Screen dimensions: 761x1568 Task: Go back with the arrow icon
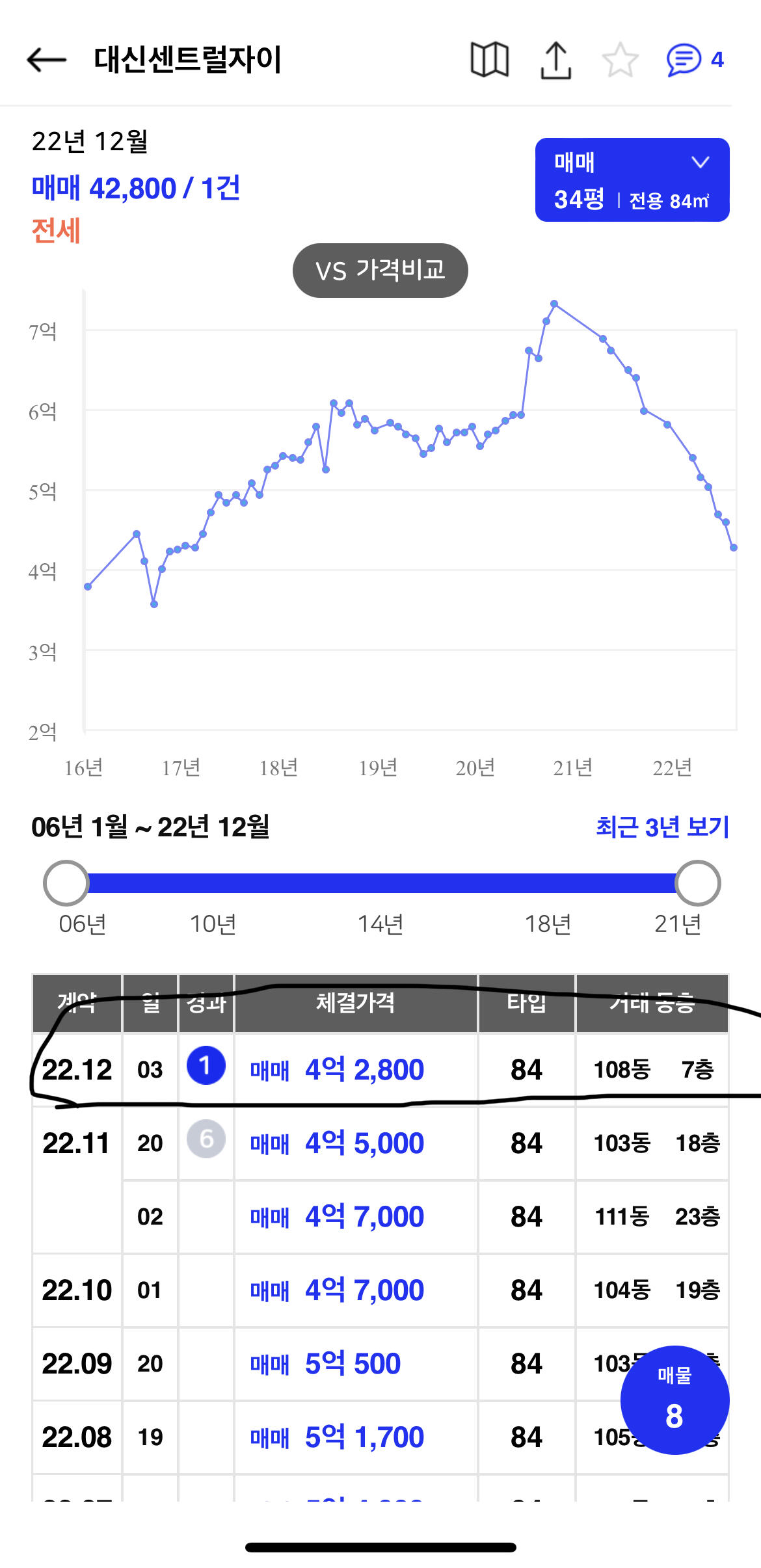point(47,60)
